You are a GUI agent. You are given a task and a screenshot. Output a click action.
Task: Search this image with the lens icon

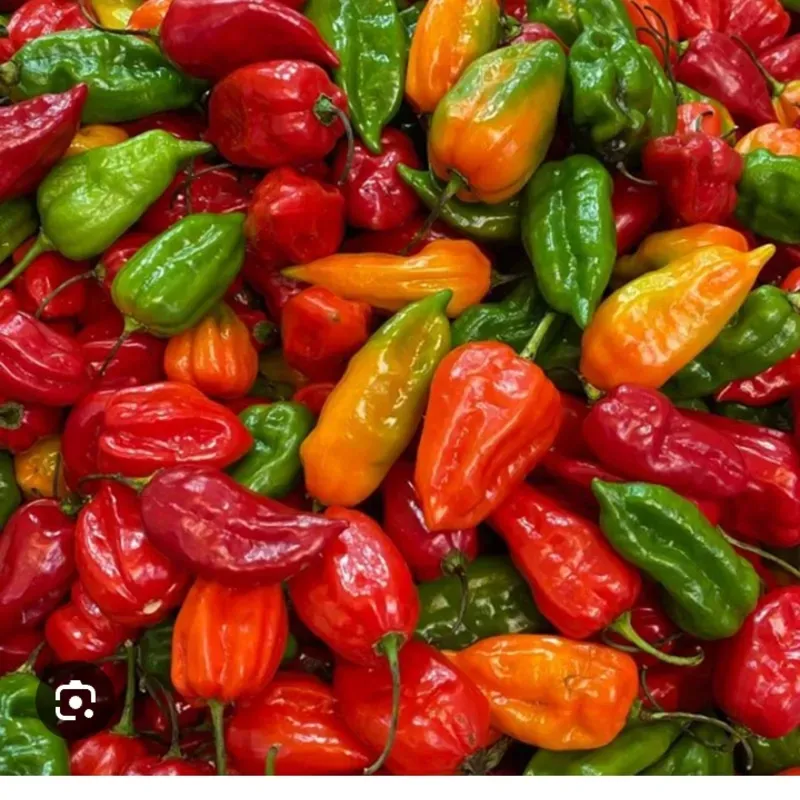[x=75, y=700]
